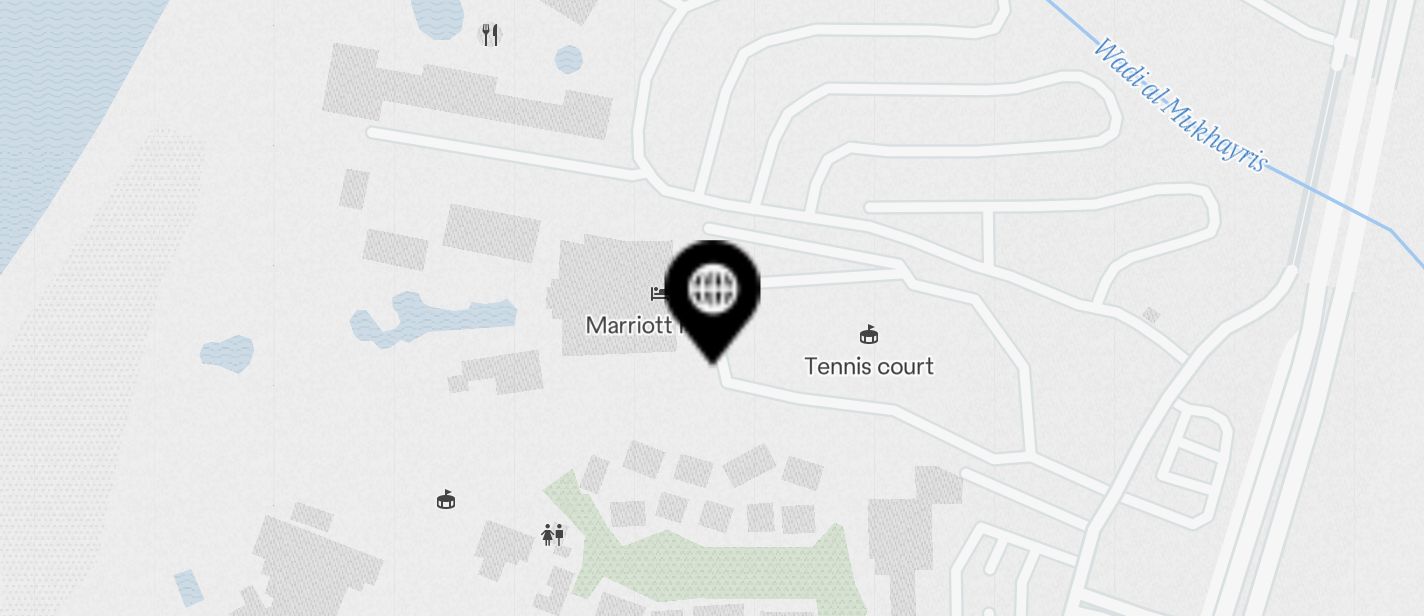Select the restroom marker on the map
Viewport: 1424px width, 616px height.
click(552, 534)
